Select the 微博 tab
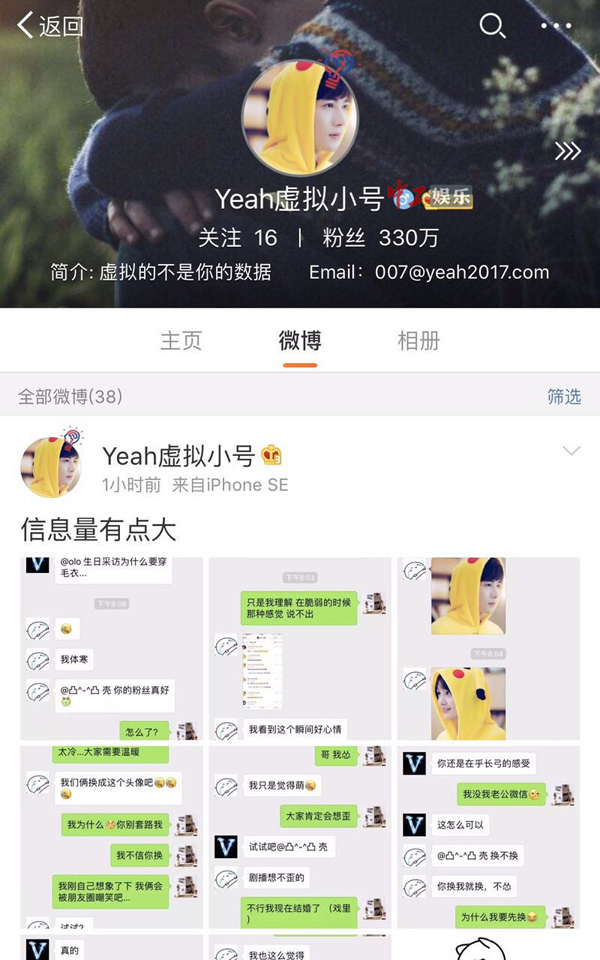This screenshot has height=960, width=600. pyautogui.click(x=300, y=340)
